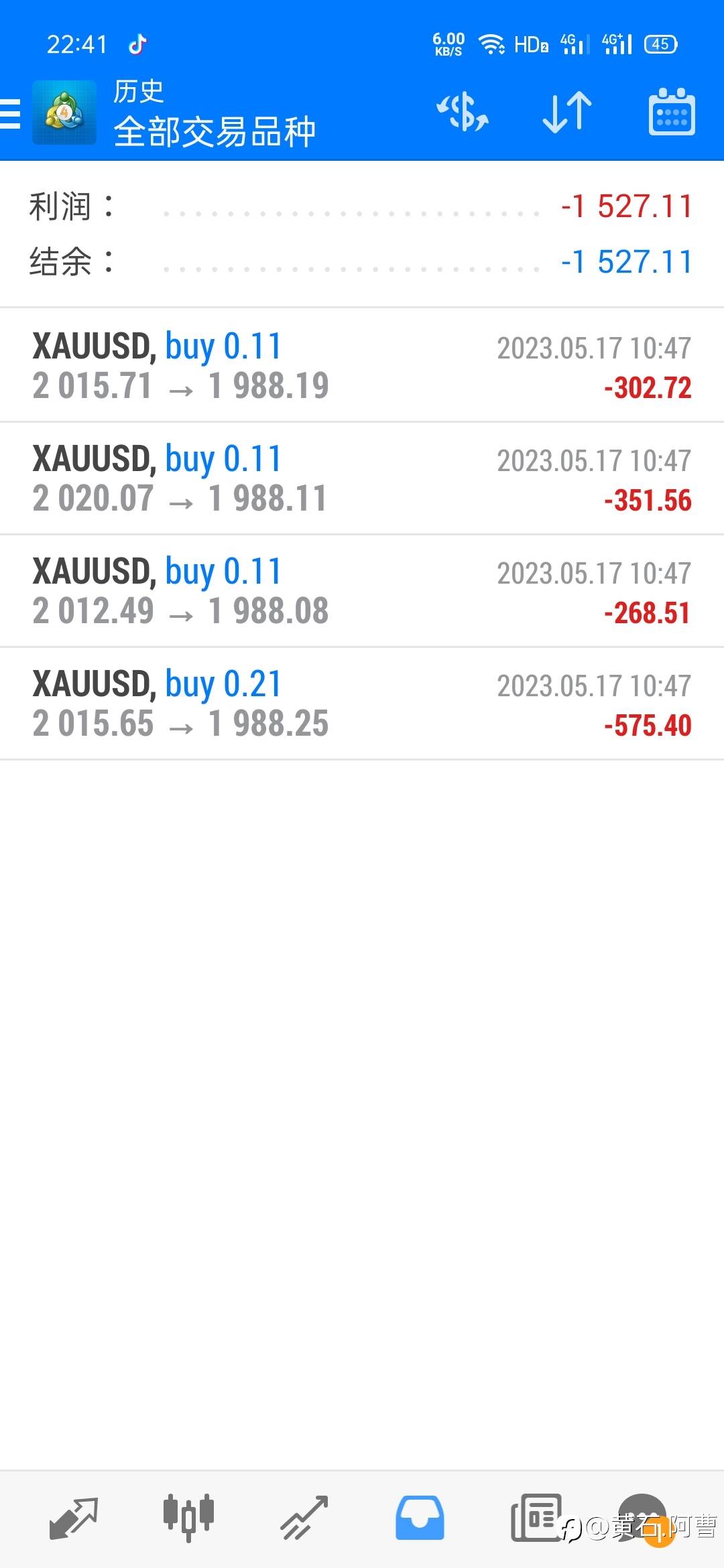This screenshot has width=724, height=1568.
Task: Open the XAUUSD trade with loss -302.72
Action: tap(362, 366)
